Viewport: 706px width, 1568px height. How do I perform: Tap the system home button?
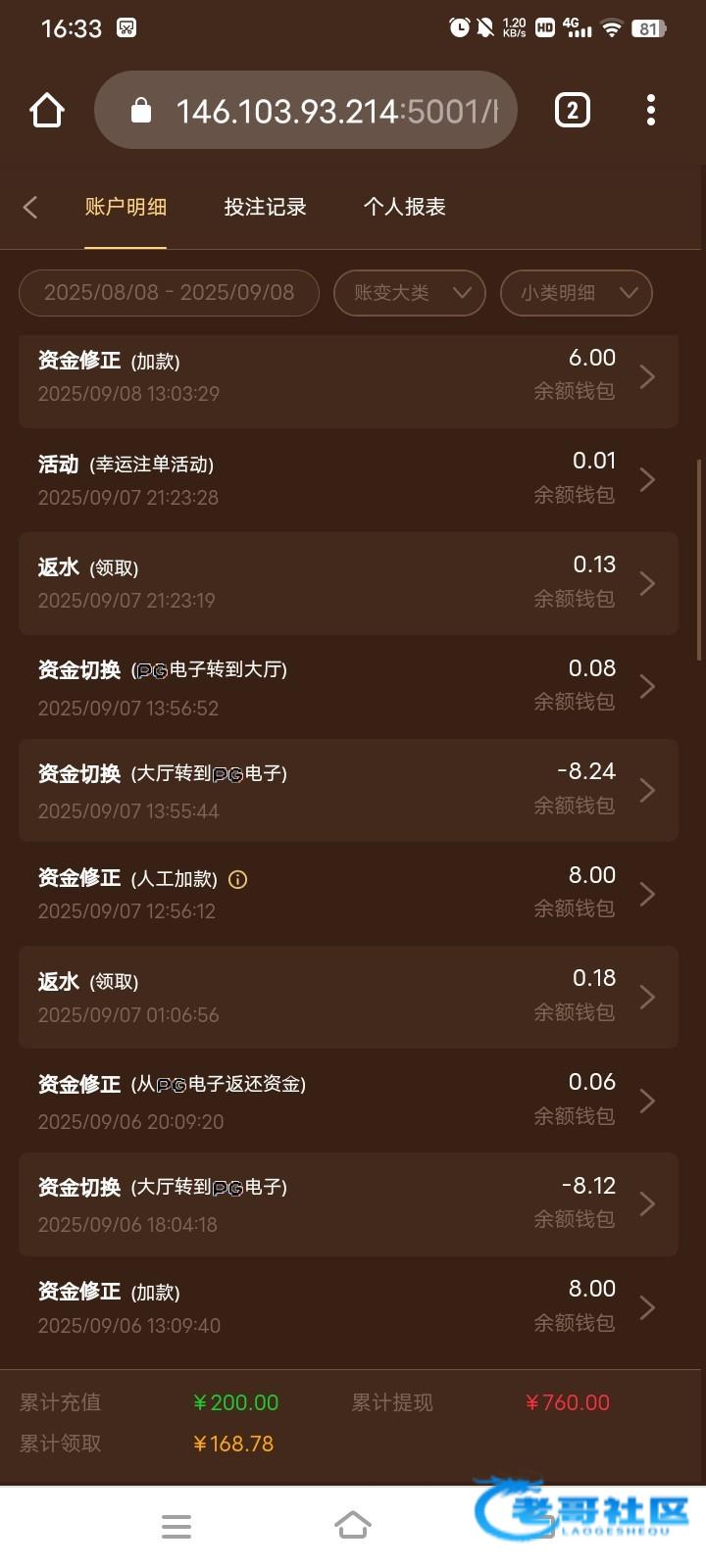coord(353,1525)
